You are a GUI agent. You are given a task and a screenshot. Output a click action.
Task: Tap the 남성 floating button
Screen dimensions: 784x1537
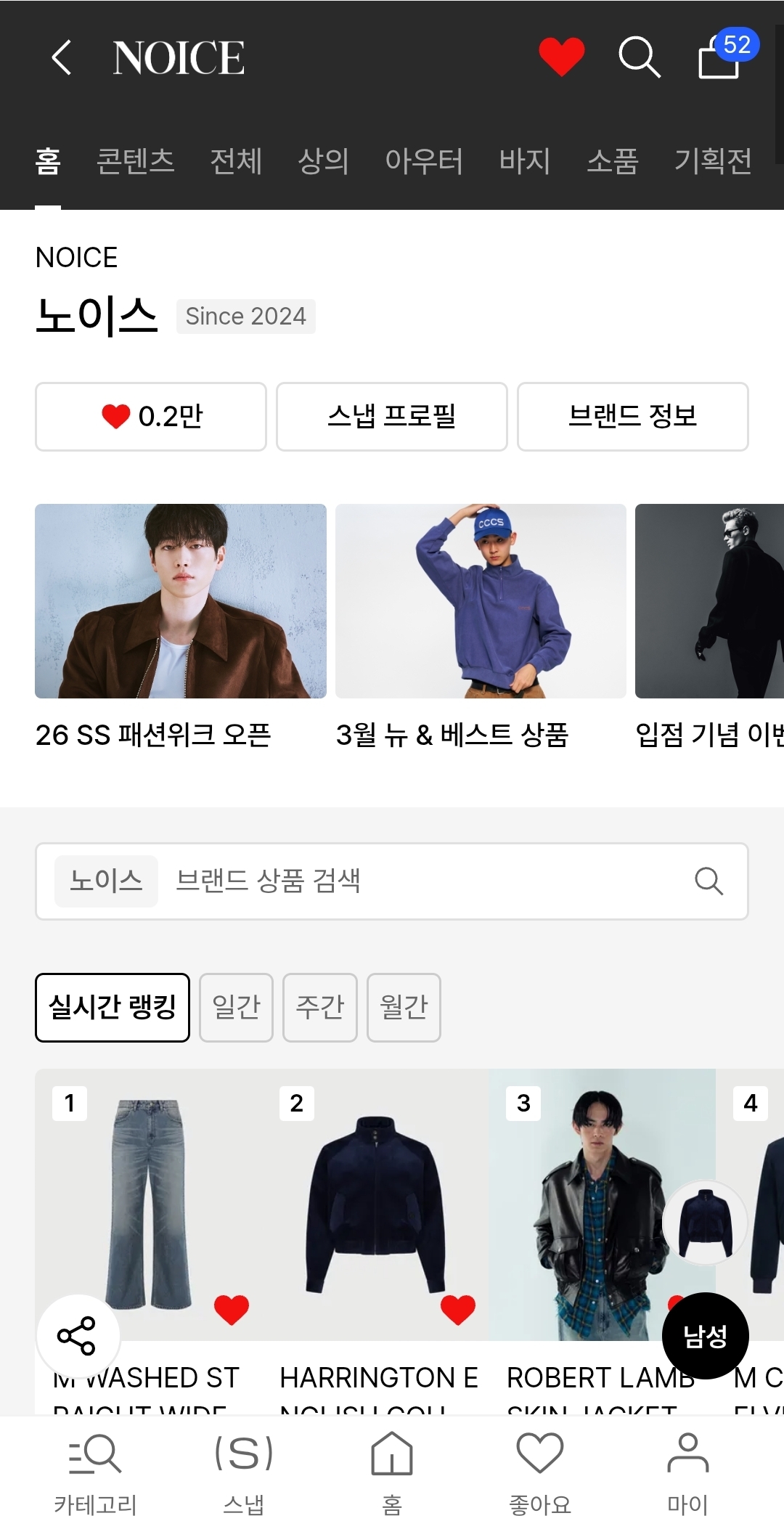(x=705, y=1336)
